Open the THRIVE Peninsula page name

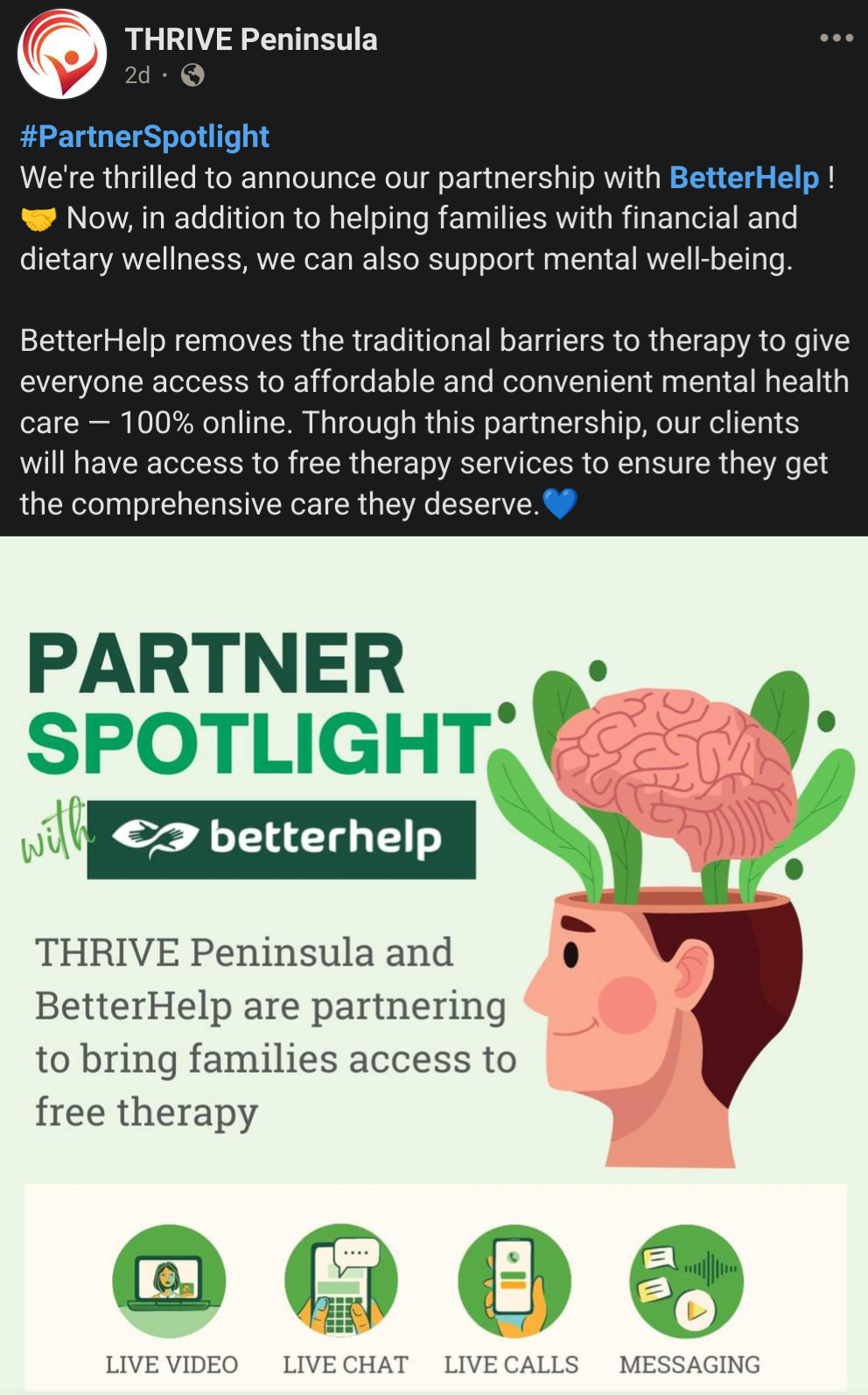tap(251, 39)
